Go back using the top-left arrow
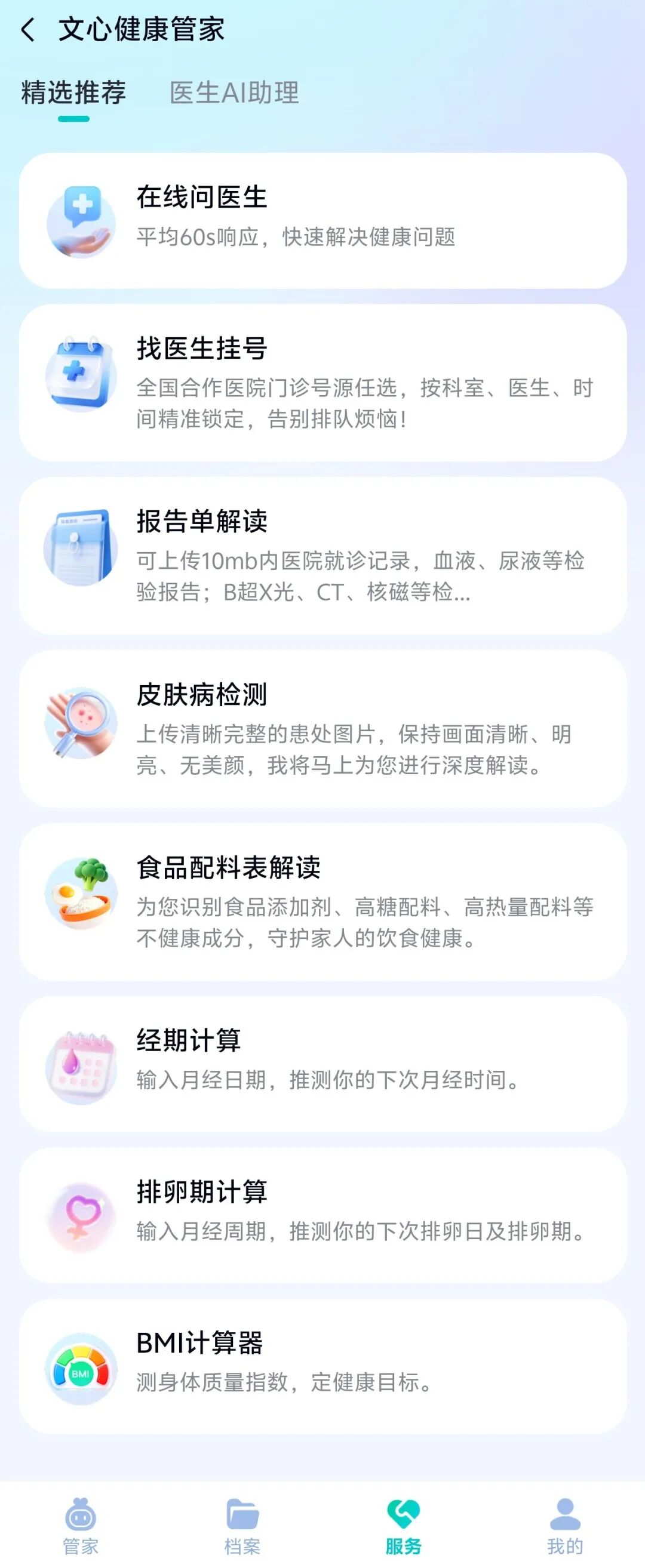 [28, 30]
